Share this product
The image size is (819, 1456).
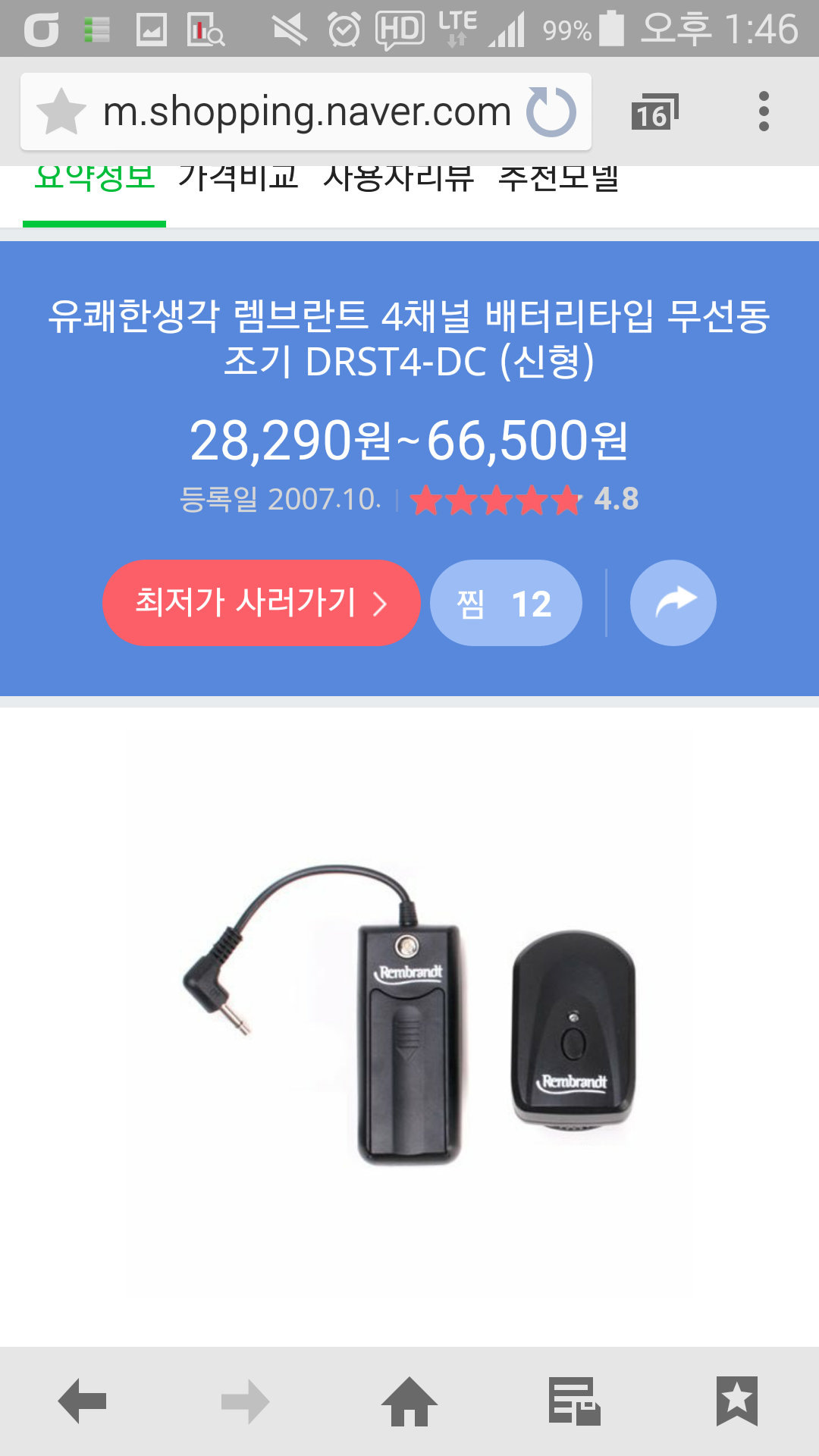tap(673, 603)
